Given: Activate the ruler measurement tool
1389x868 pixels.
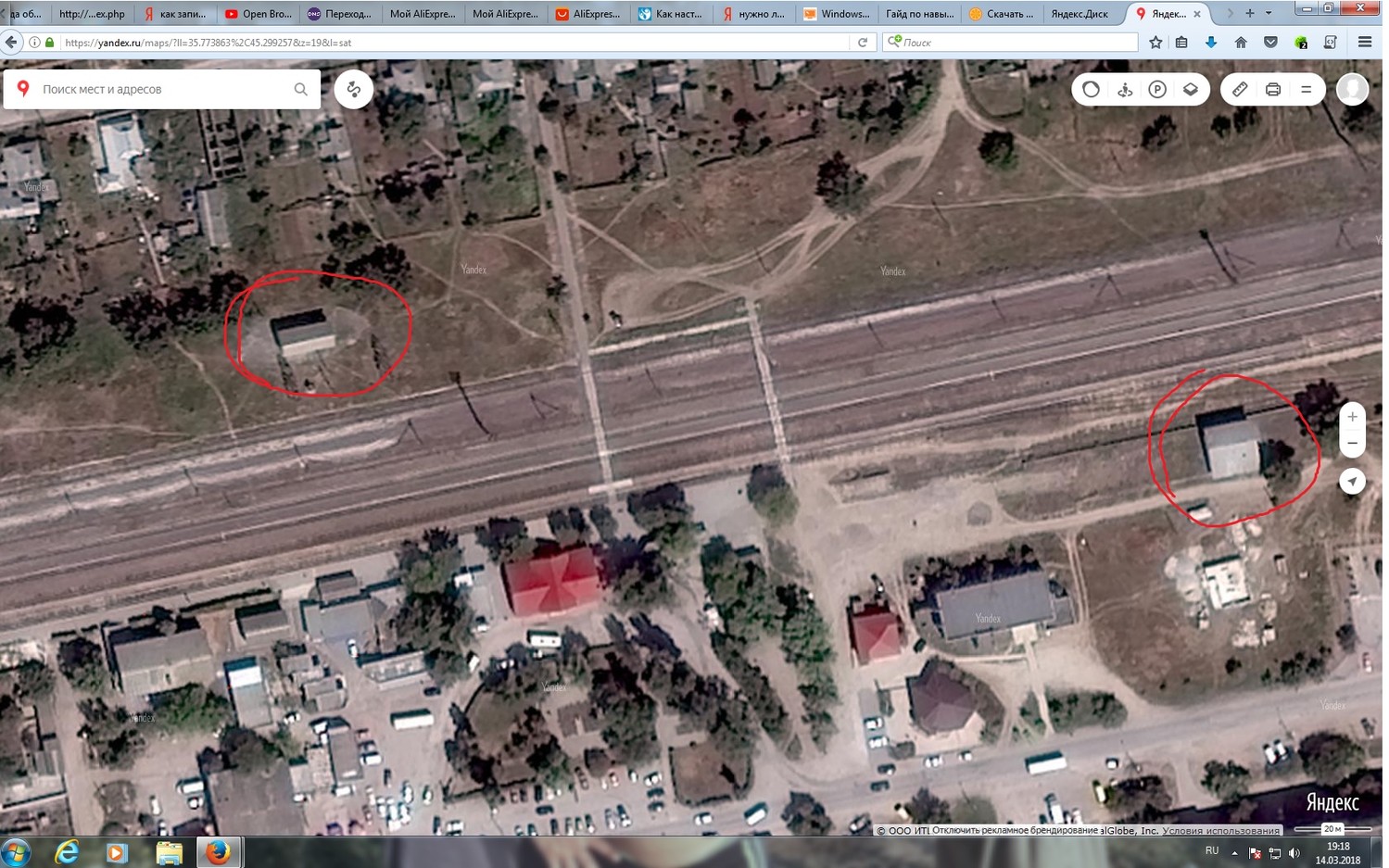Looking at the screenshot, I should click(1240, 89).
